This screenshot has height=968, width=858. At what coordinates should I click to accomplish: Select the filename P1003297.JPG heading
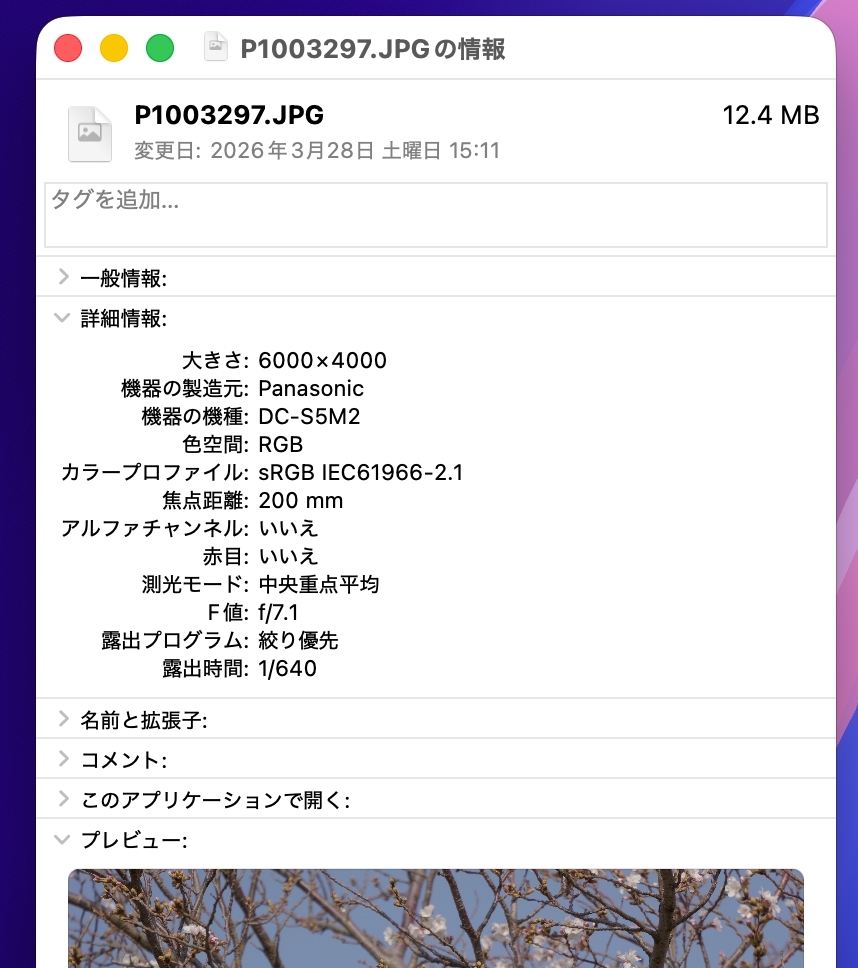[x=229, y=114]
